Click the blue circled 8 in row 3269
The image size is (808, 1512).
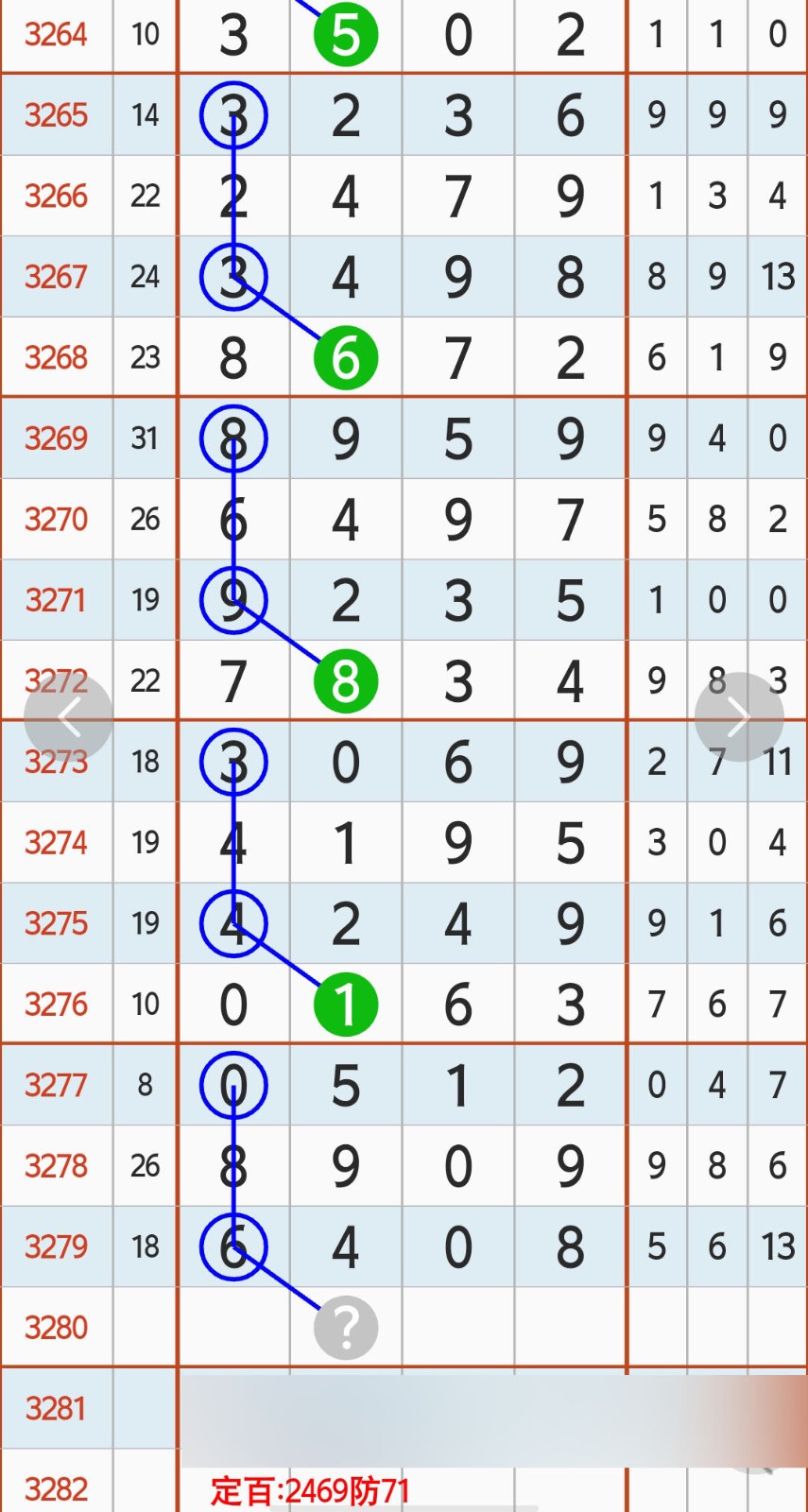pos(233,438)
